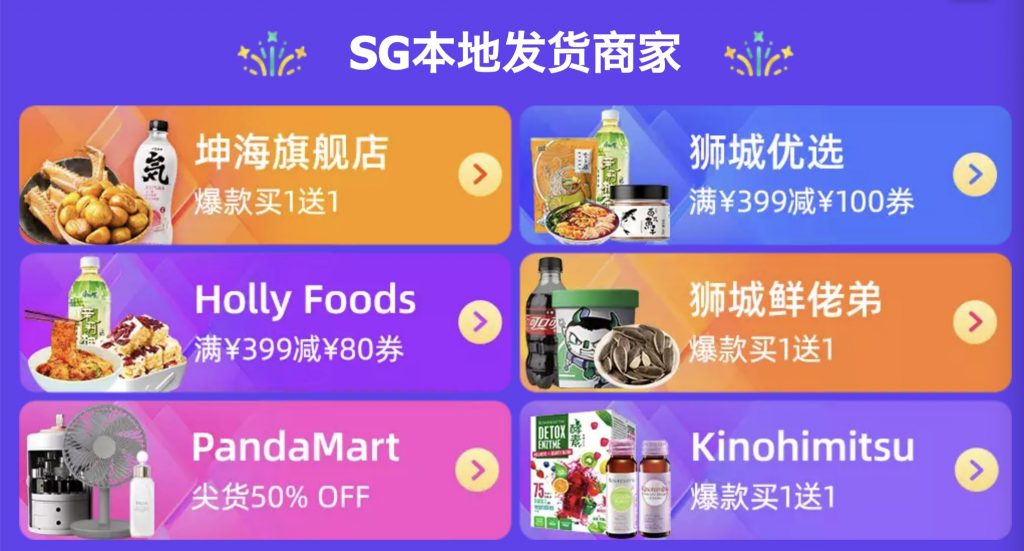
Task: Open the 坤海旗舰店 merchant card
Action: click(x=265, y=175)
